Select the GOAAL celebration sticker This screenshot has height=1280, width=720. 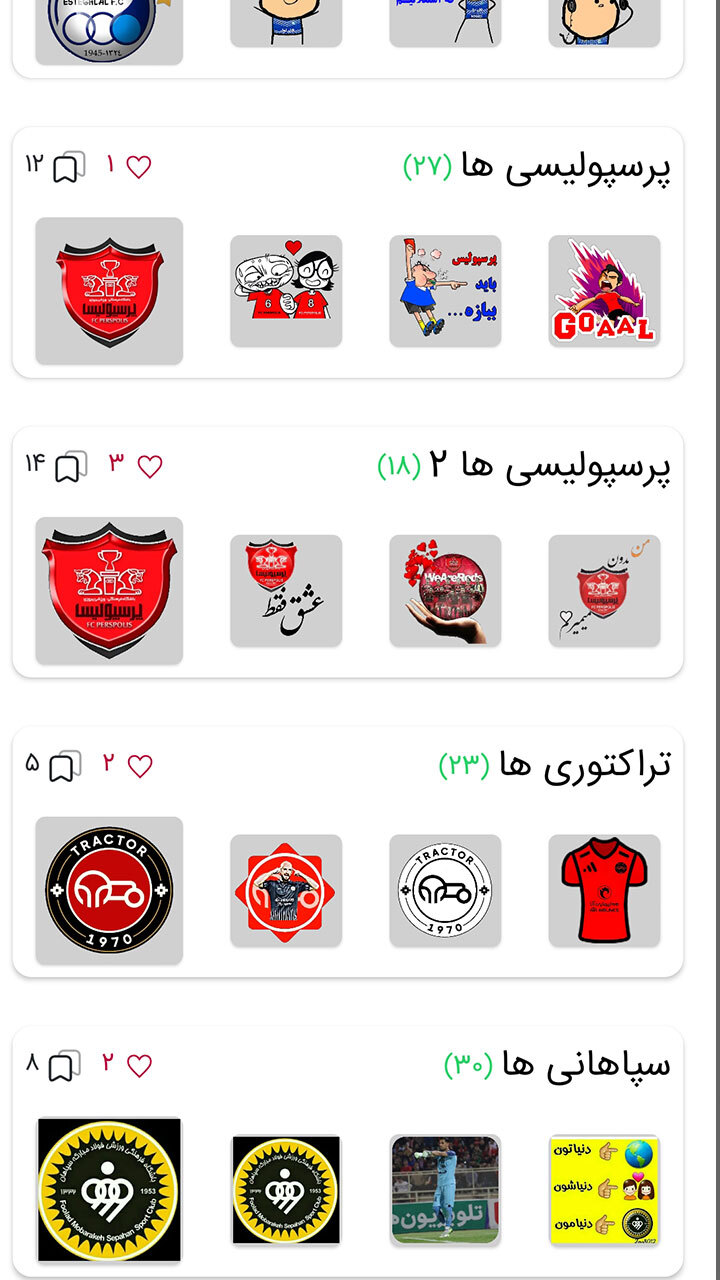604,289
